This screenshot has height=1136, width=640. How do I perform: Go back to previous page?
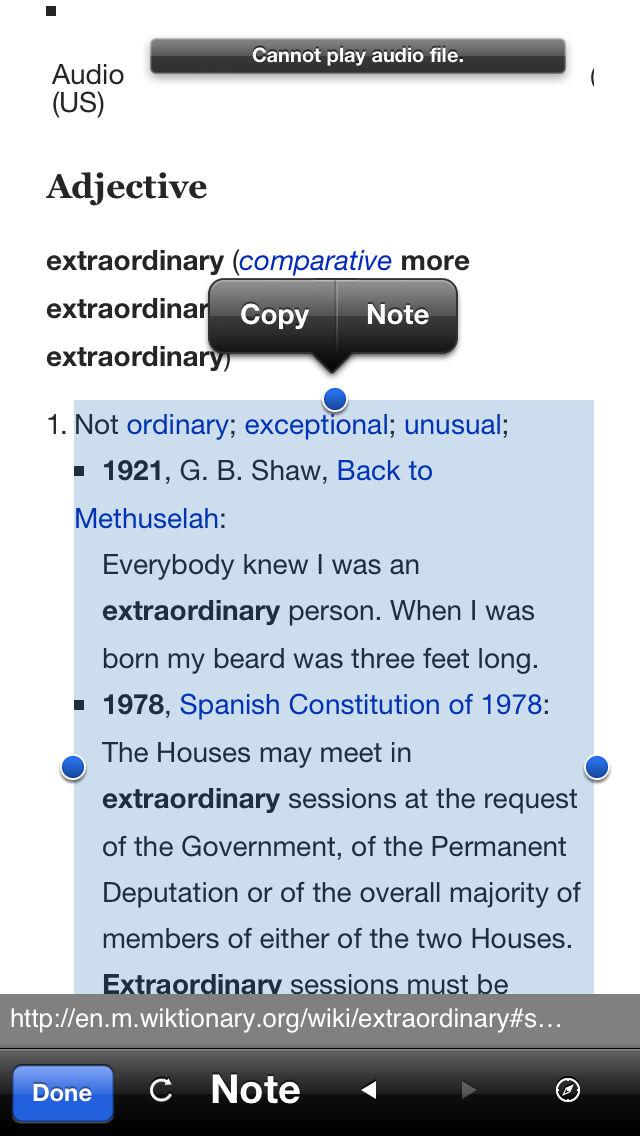coord(369,1090)
